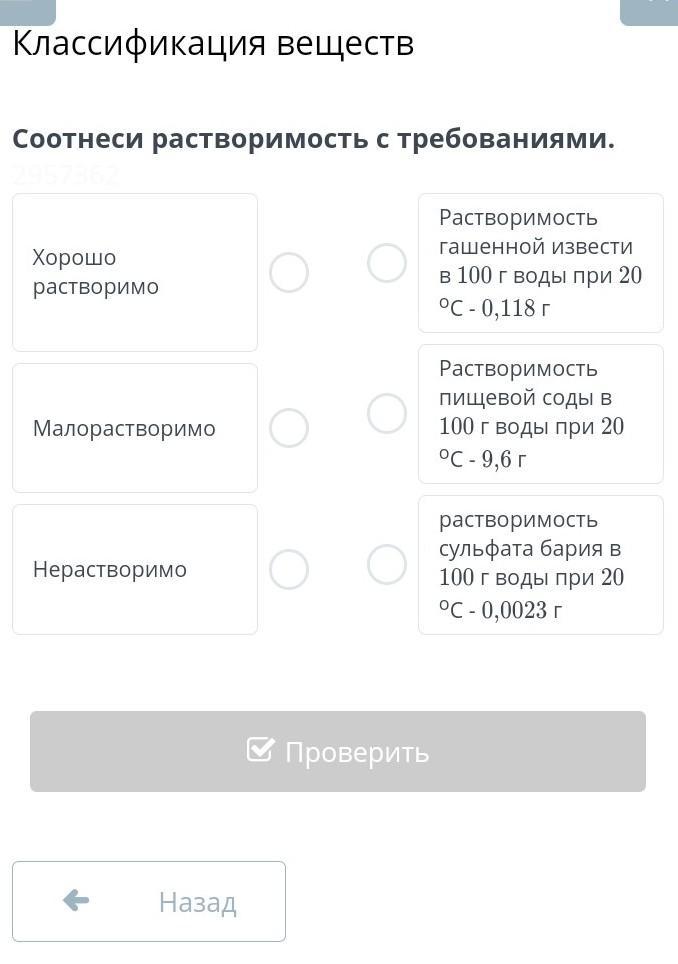This screenshot has width=678, height=964.
Task: Select the circle by сульфата бария option
Action: [387, 564]
